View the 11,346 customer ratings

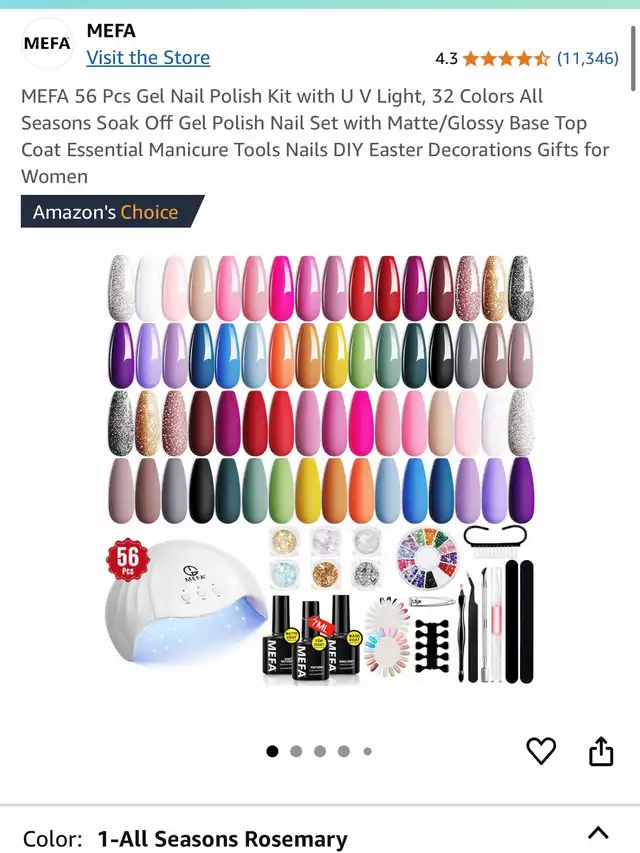point(587,58)
